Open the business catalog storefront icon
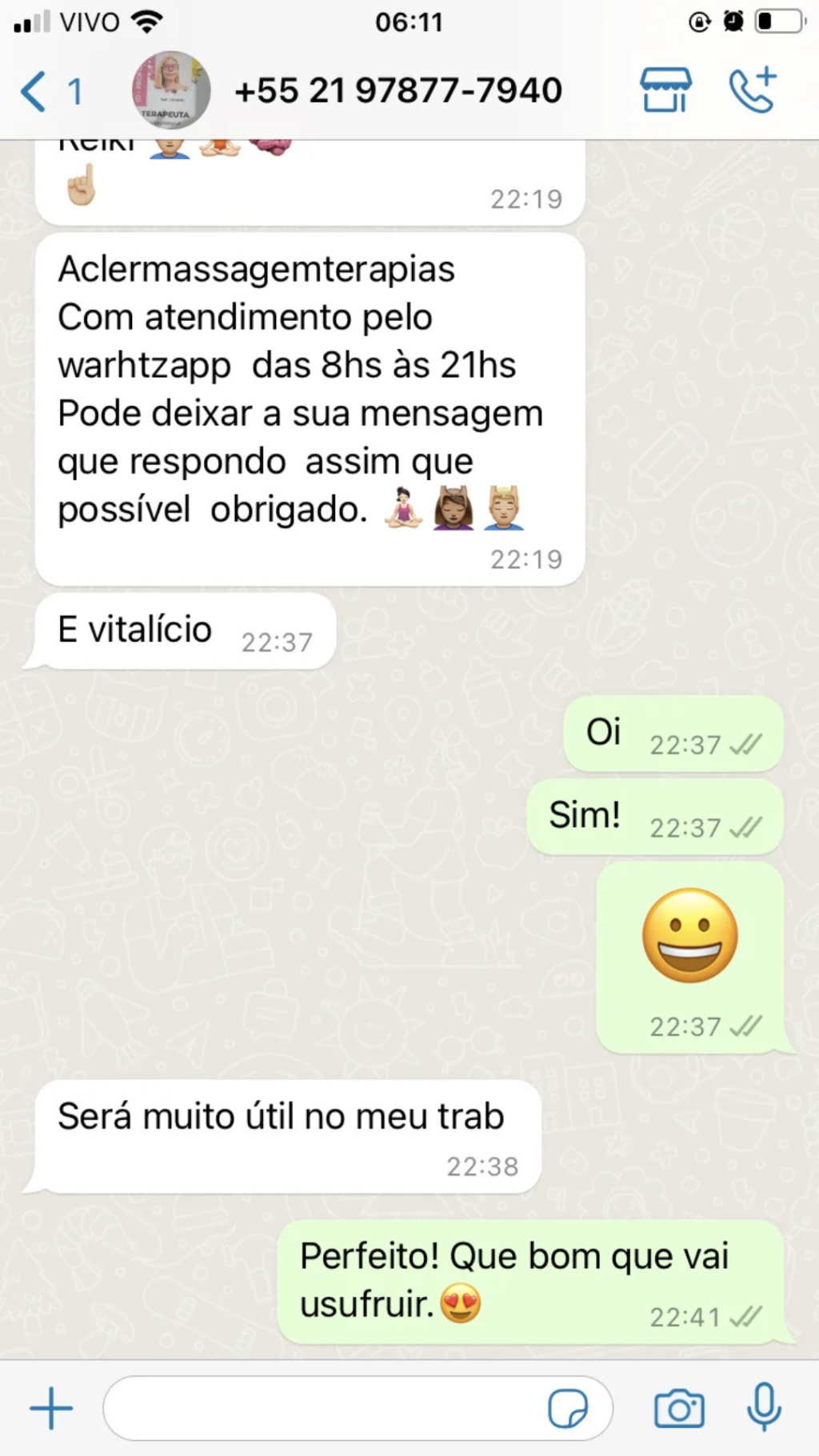 click(x=665, y=90)
